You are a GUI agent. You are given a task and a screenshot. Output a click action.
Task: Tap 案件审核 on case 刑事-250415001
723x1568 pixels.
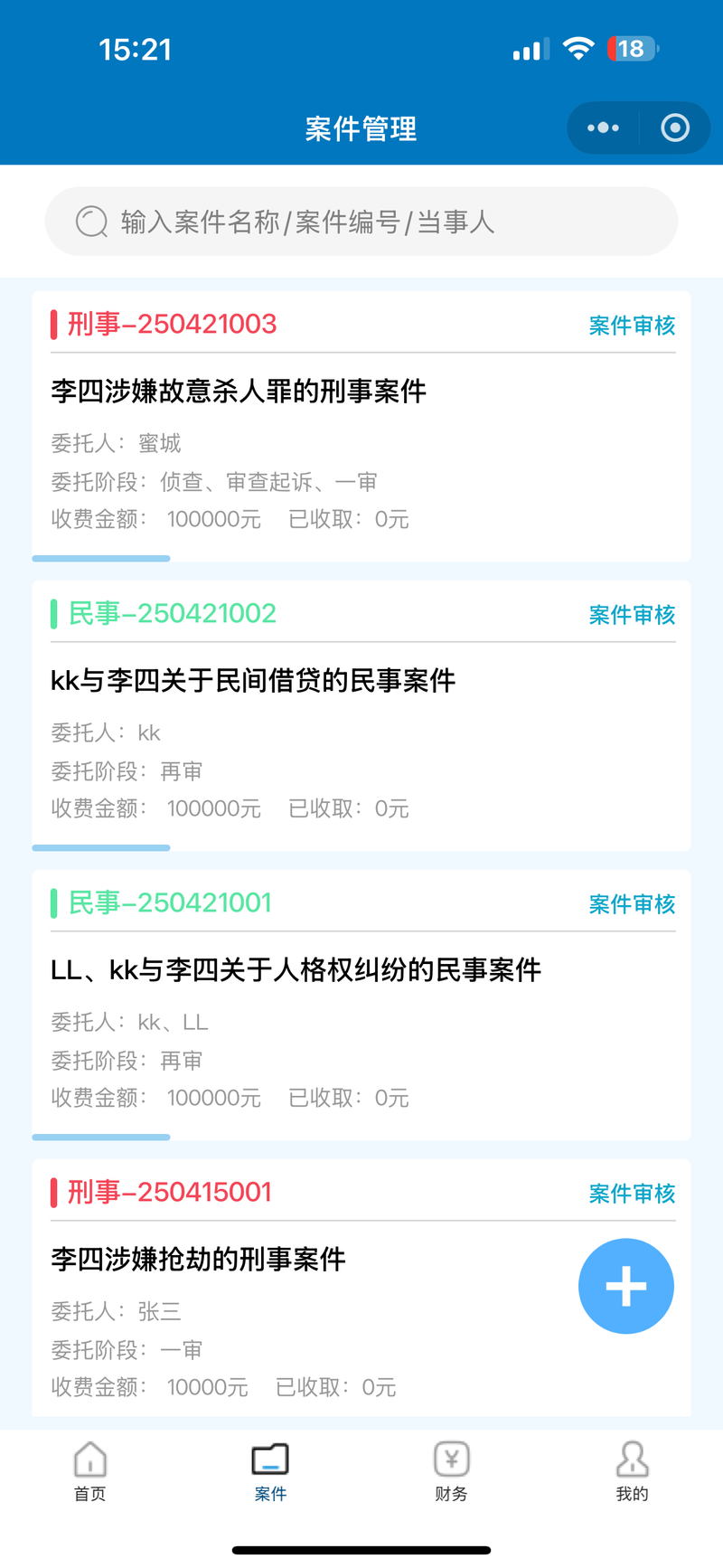[632, 1194]
